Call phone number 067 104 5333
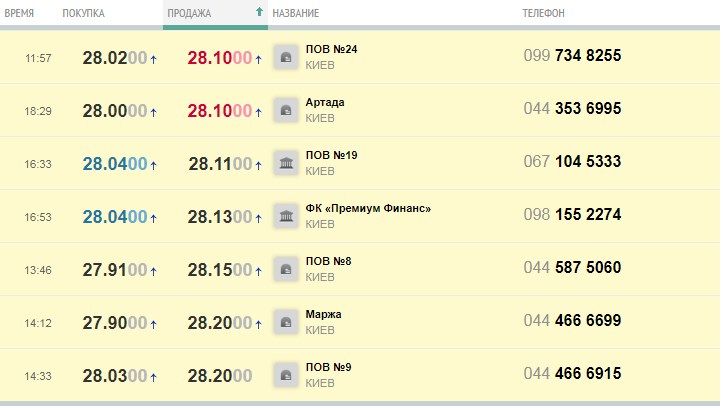 pyautogui.click(x=572, y=162)
